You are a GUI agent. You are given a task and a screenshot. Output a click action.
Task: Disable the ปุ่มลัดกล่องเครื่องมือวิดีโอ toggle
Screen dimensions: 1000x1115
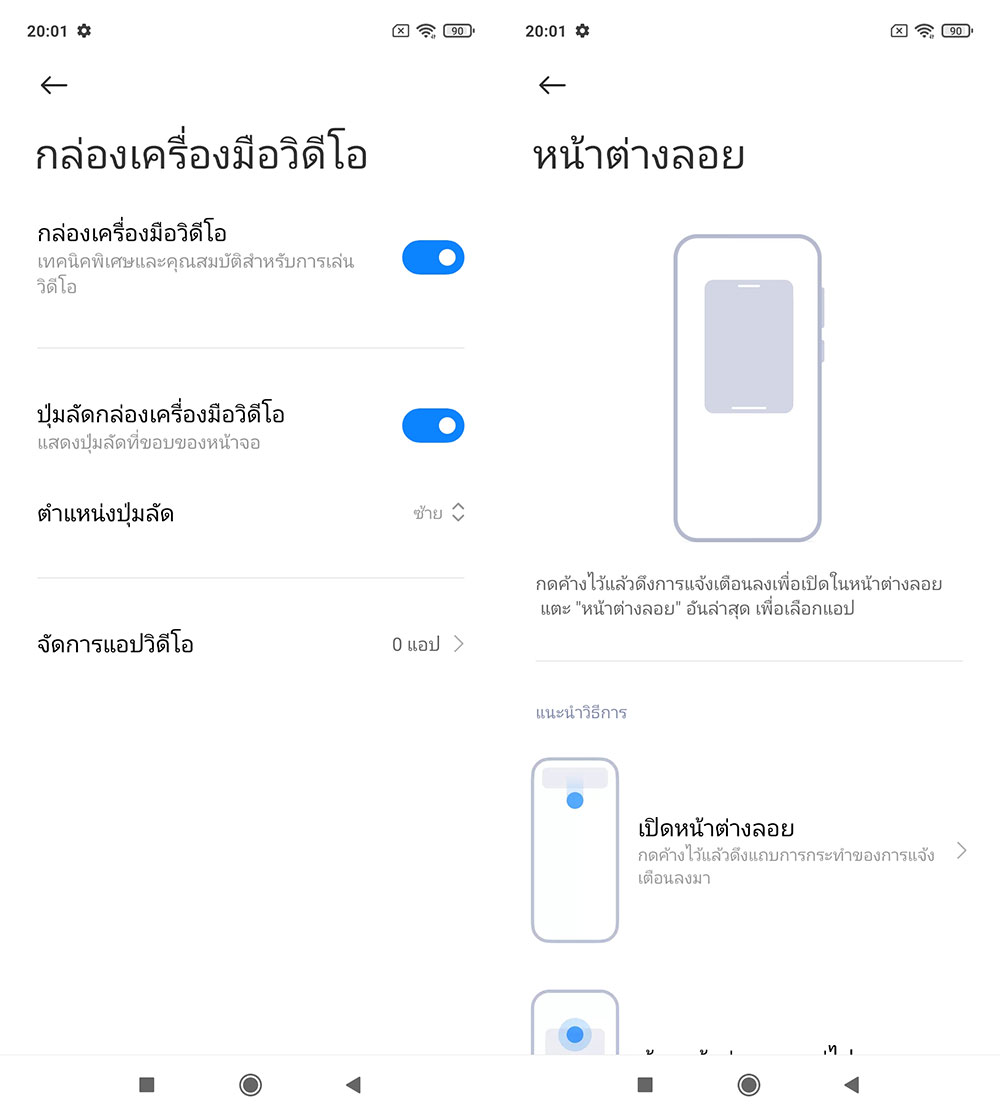(x=433, y=426)
